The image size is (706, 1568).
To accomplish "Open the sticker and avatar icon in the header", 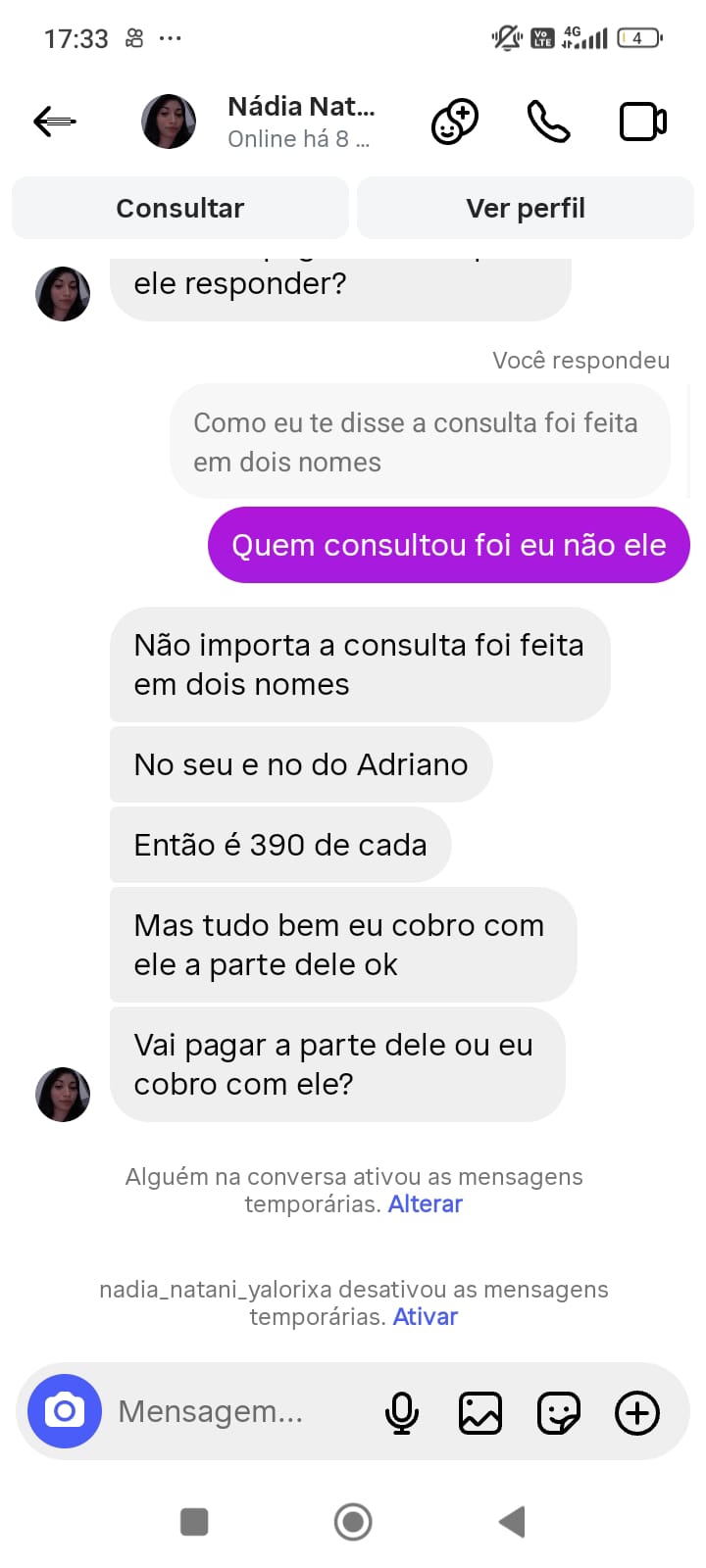I will click(x=455, y=122).
